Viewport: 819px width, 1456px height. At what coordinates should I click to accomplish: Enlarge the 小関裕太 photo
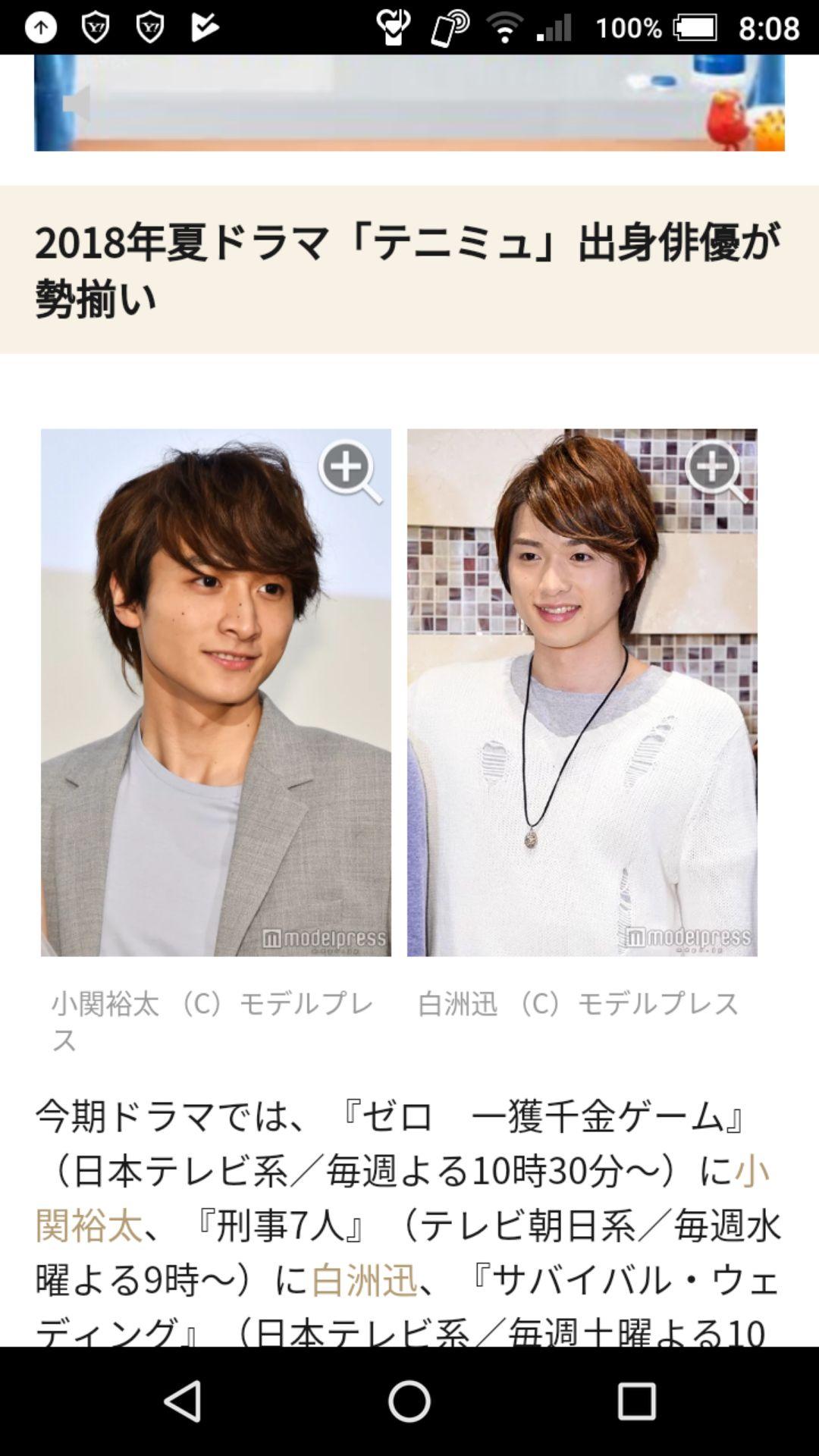tap(349, 471)
